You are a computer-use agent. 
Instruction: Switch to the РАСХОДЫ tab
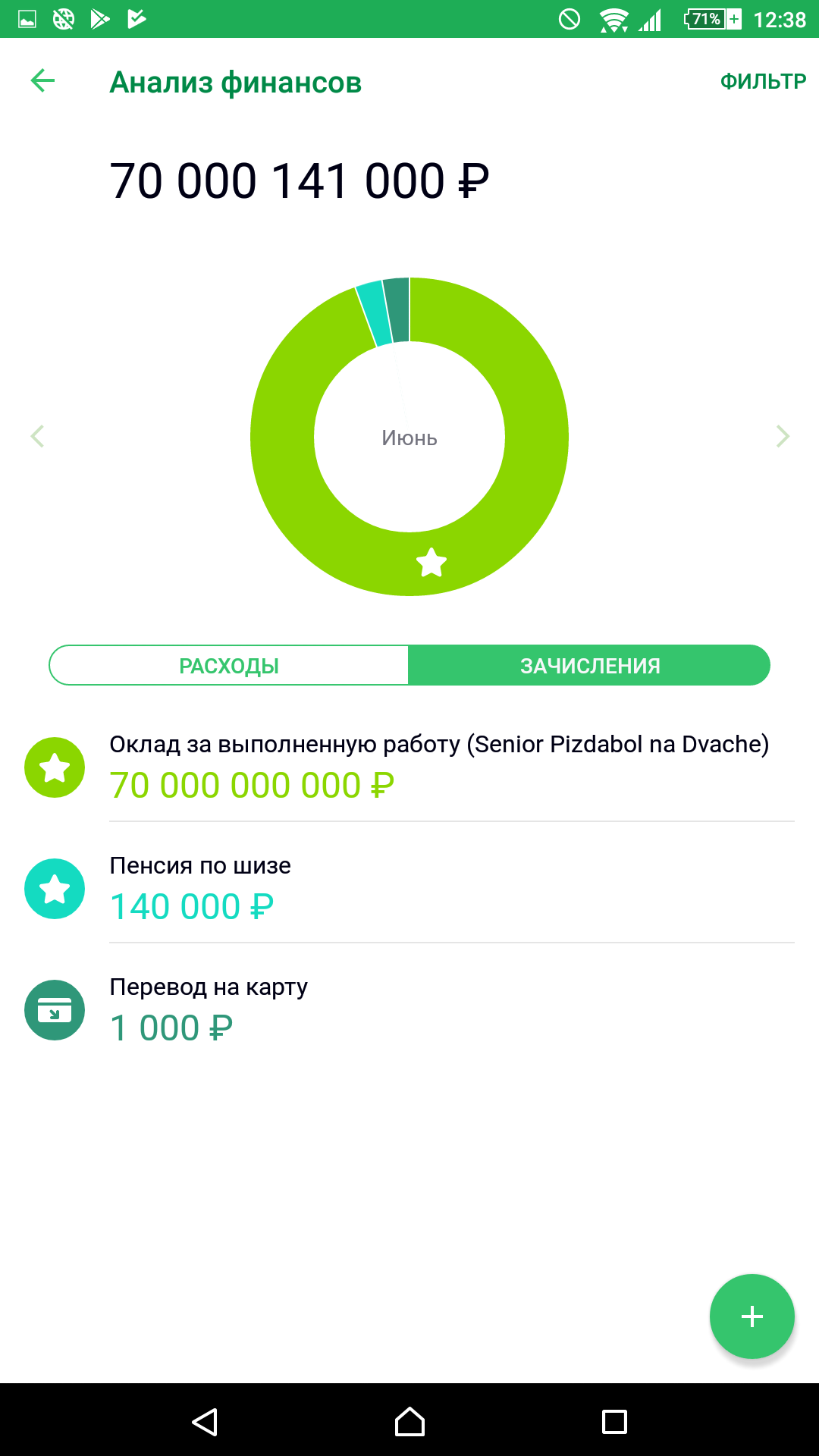[x=229, y=666]
